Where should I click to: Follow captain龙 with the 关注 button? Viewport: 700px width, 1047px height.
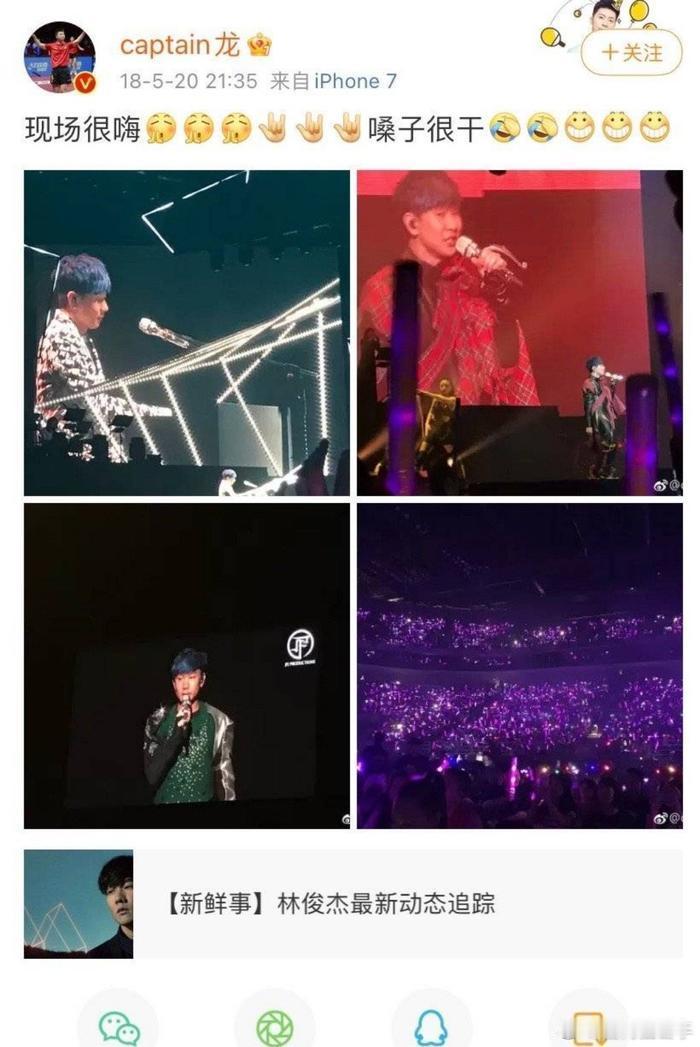click(631, 52)
